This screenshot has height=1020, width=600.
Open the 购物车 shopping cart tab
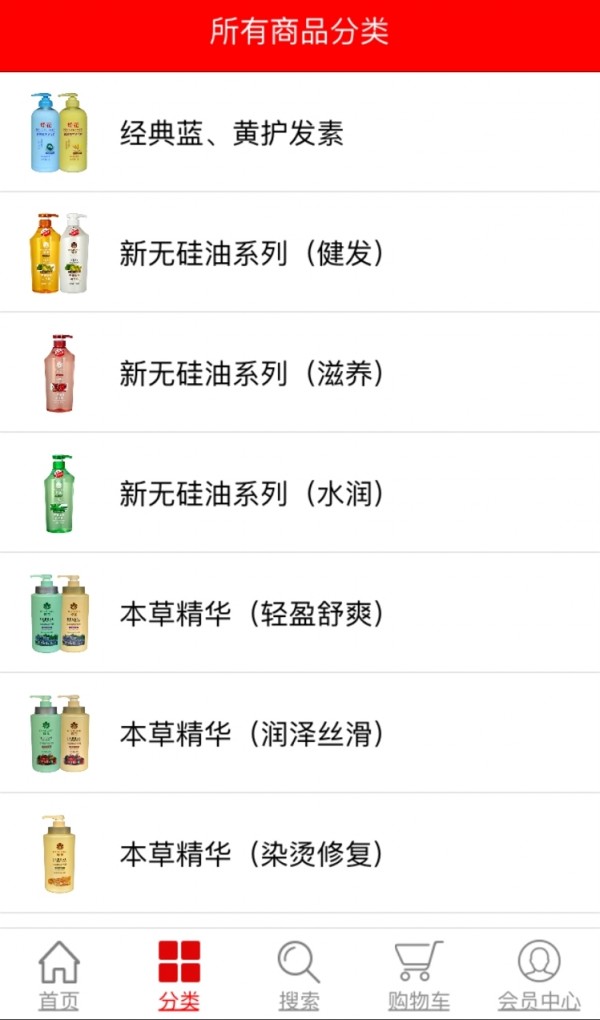coord(419,975)
